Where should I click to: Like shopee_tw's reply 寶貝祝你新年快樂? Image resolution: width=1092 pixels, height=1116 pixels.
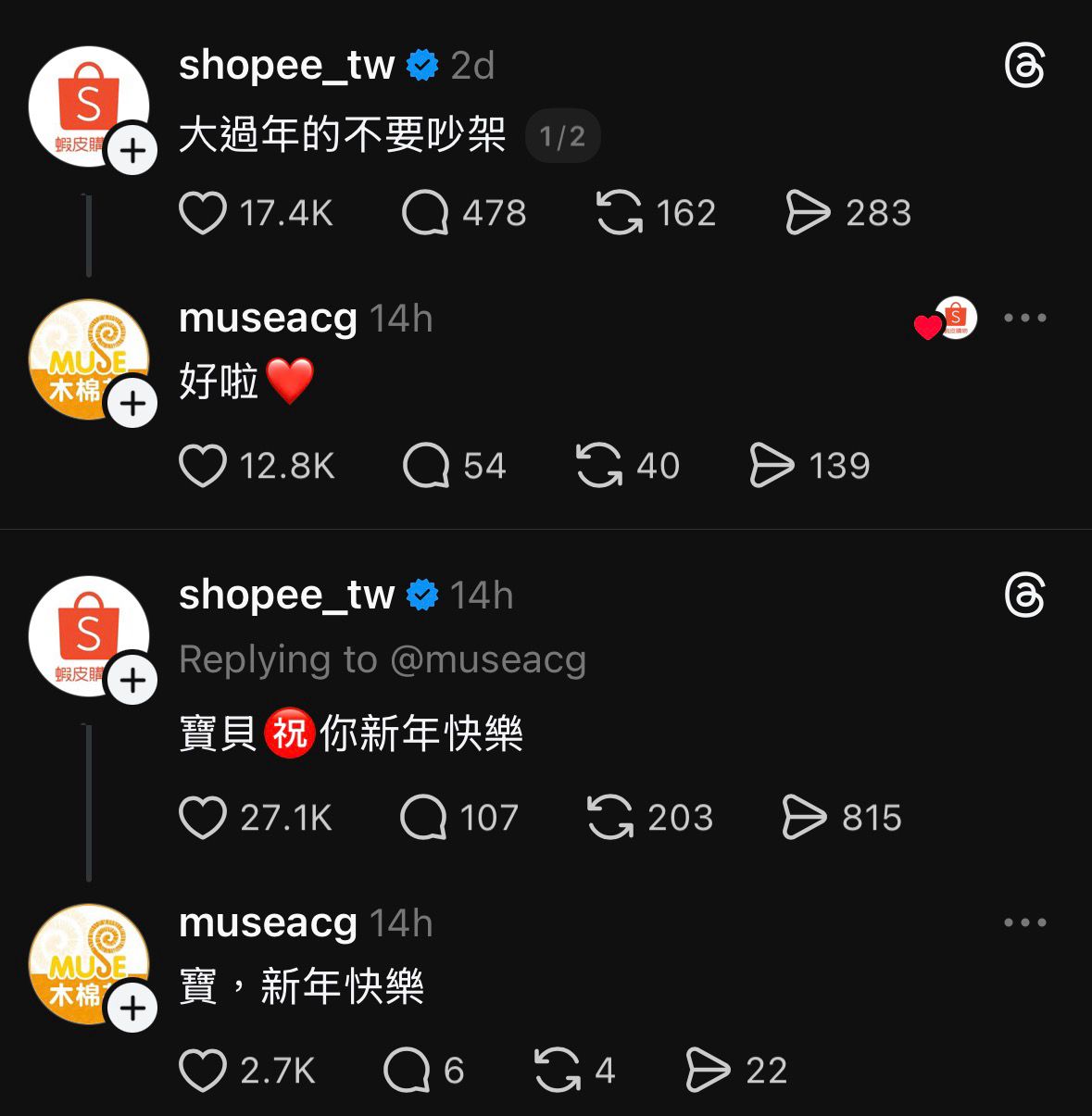(203, 818)
